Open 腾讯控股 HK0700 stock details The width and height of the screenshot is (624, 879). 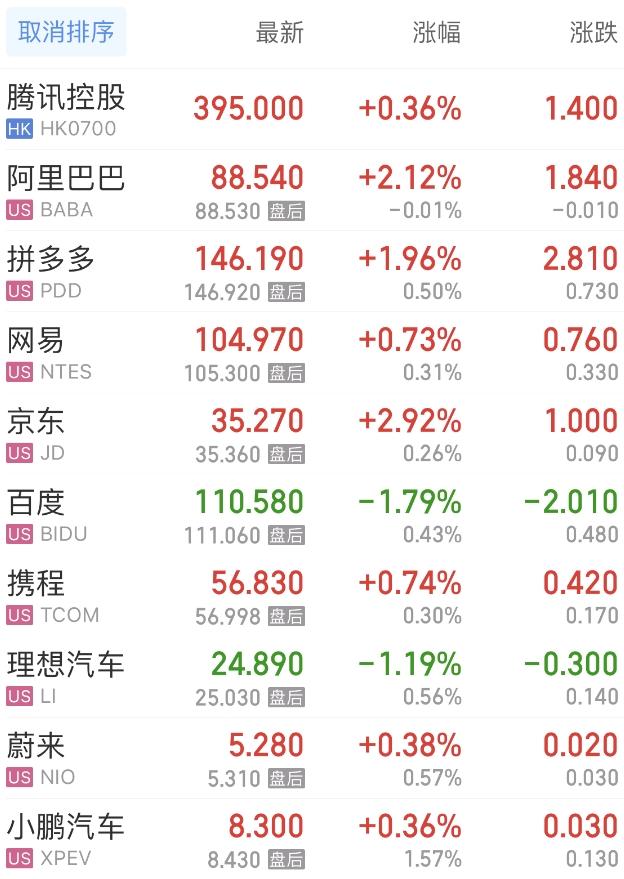point(66,110)
